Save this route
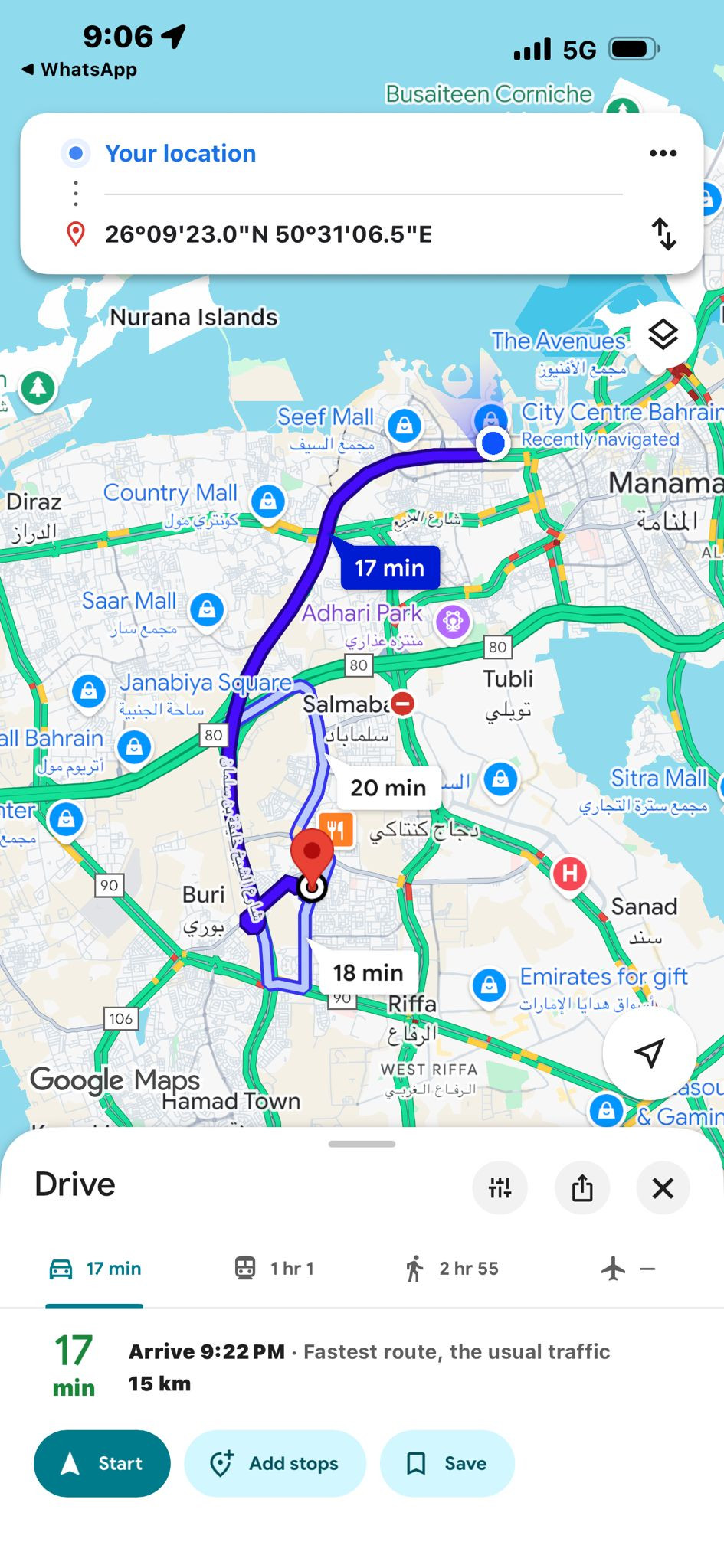 (x=447, y=1463)
